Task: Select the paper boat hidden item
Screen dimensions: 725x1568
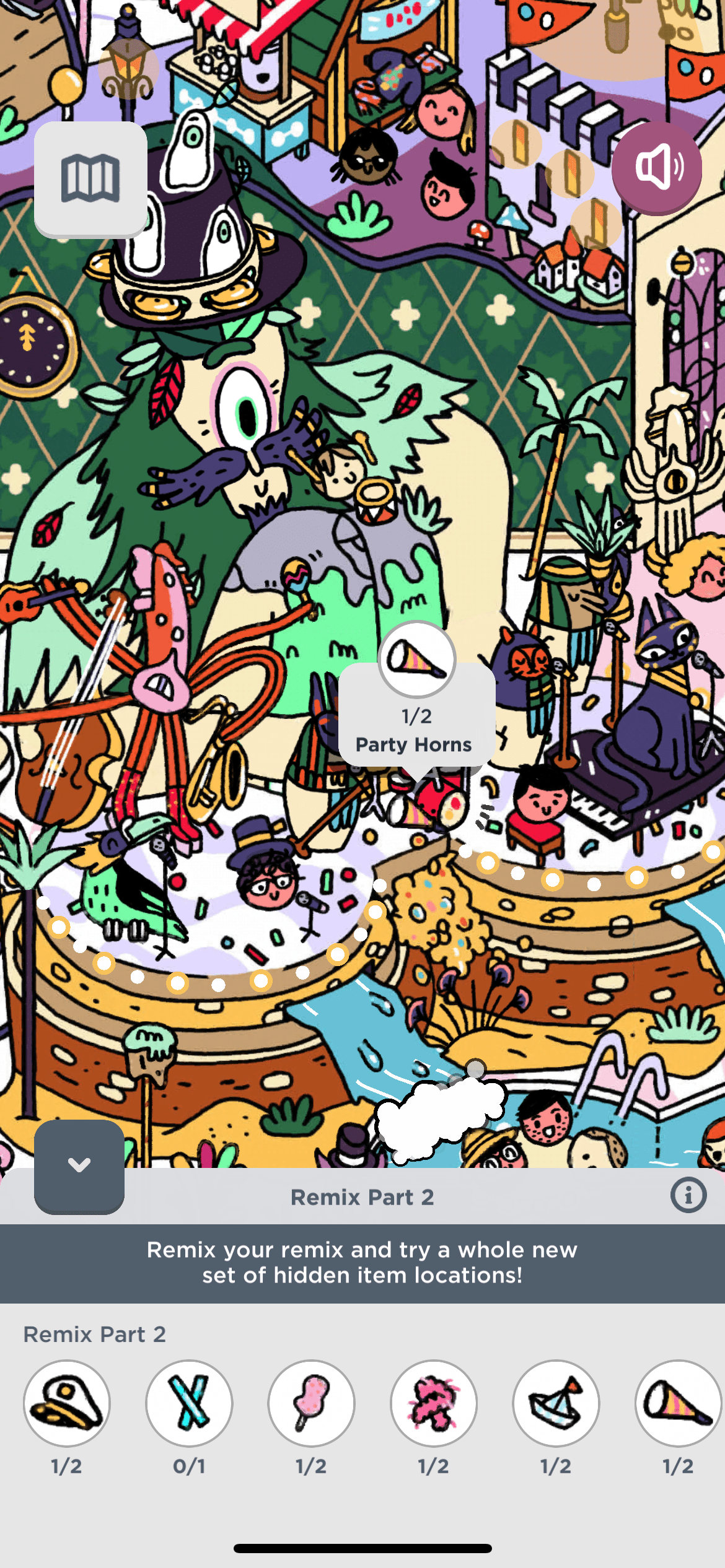Action: 556,1403
